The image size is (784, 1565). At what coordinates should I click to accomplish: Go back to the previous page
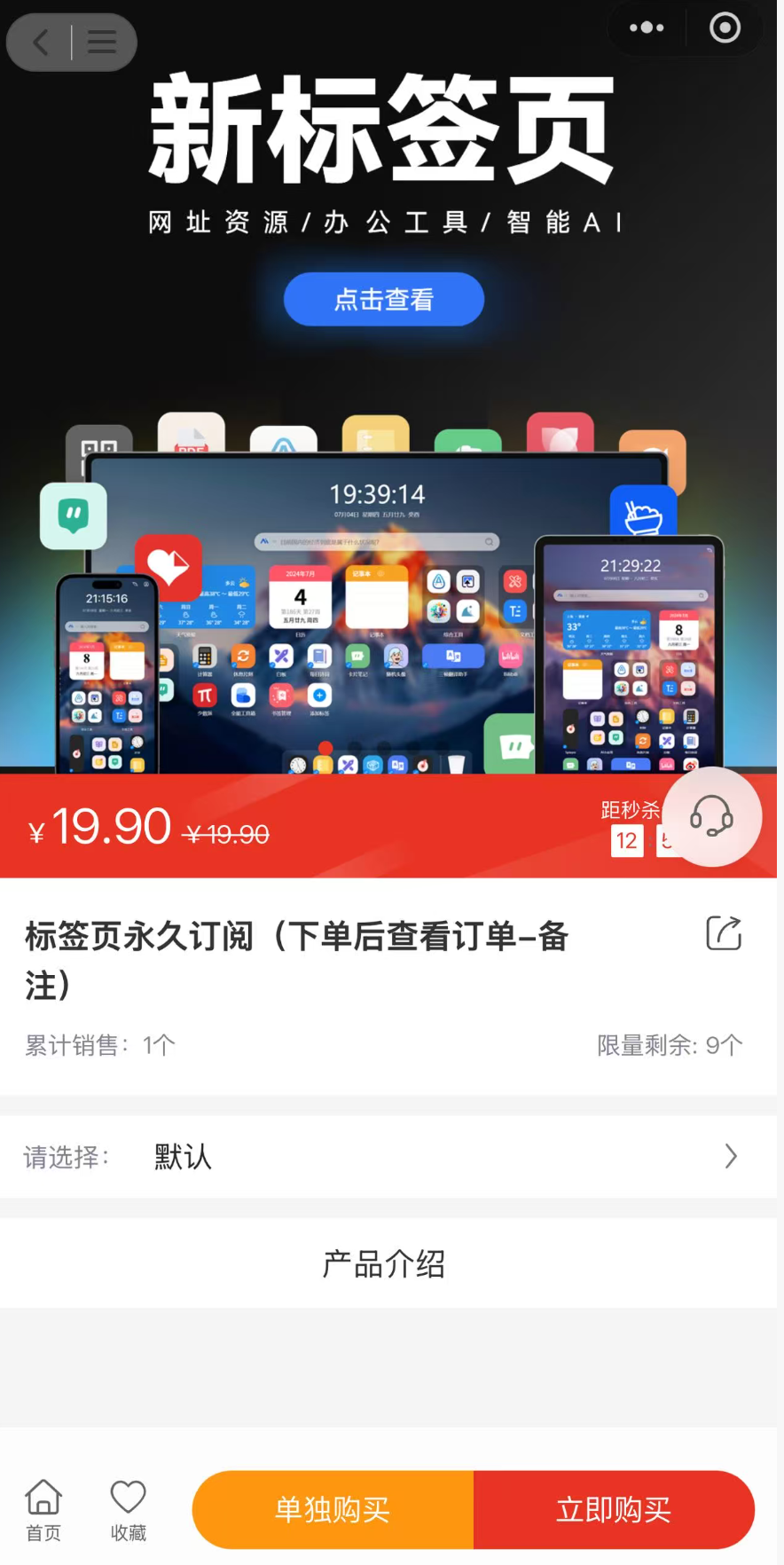(x=40, y=42)
